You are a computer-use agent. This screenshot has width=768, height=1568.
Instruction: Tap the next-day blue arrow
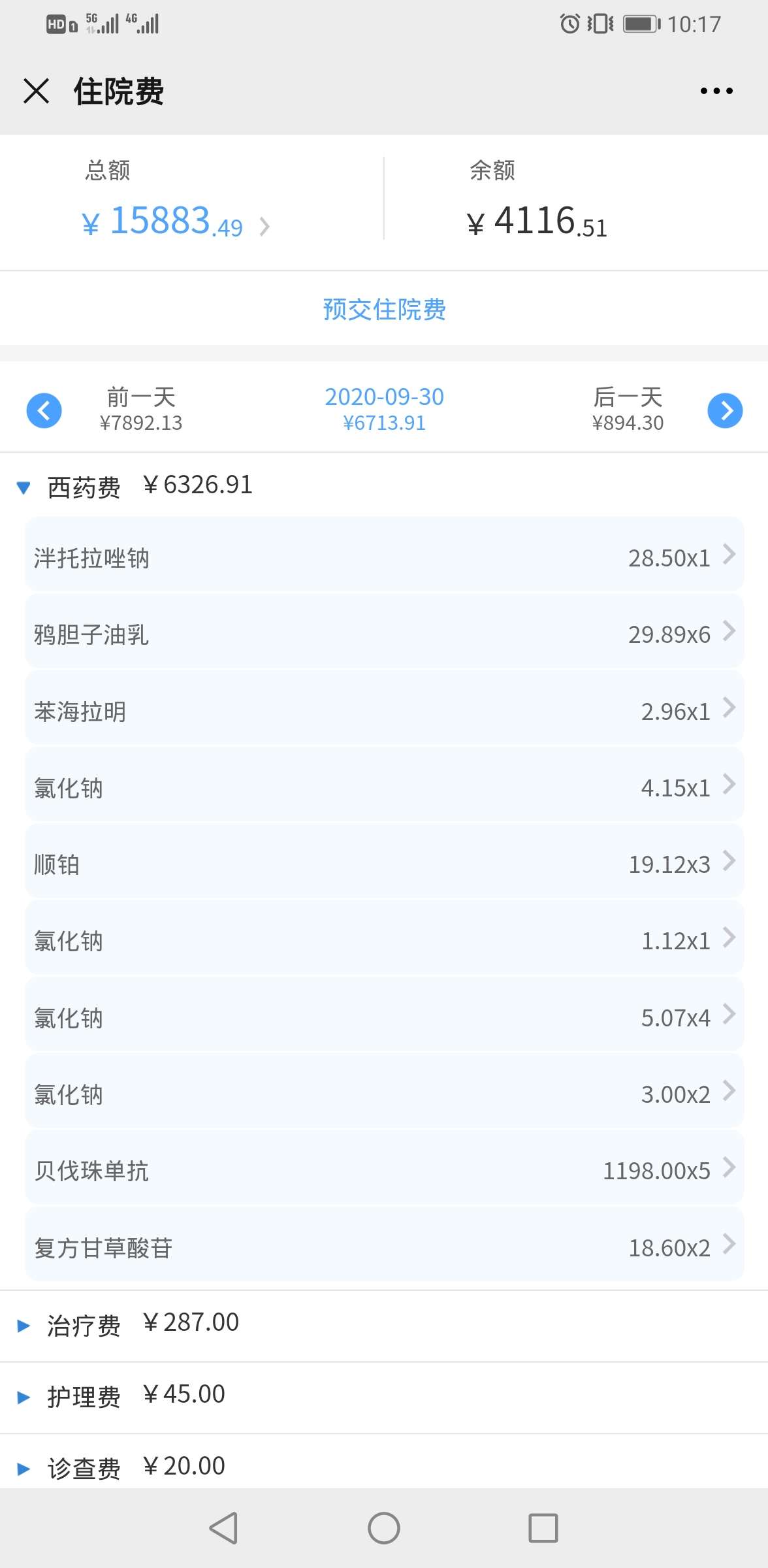725,410
